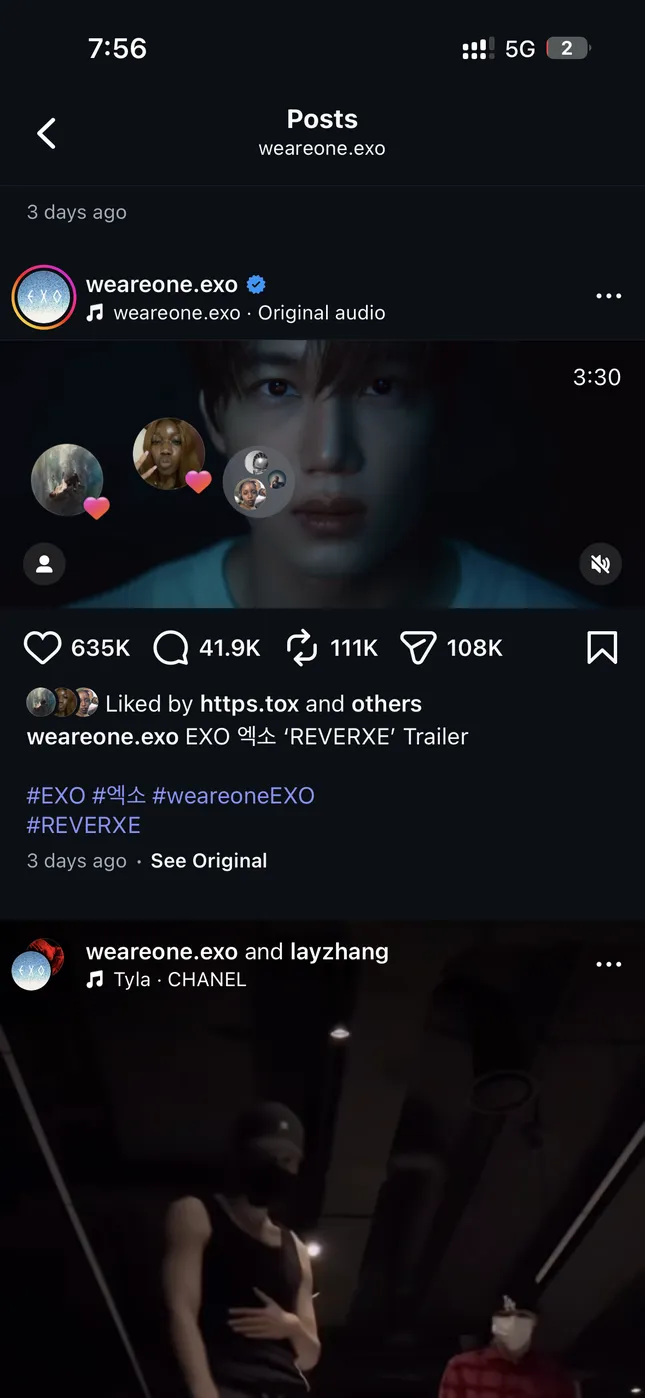
Task: Share the REVERXE Trailer post
Action: tap(418, 648)
